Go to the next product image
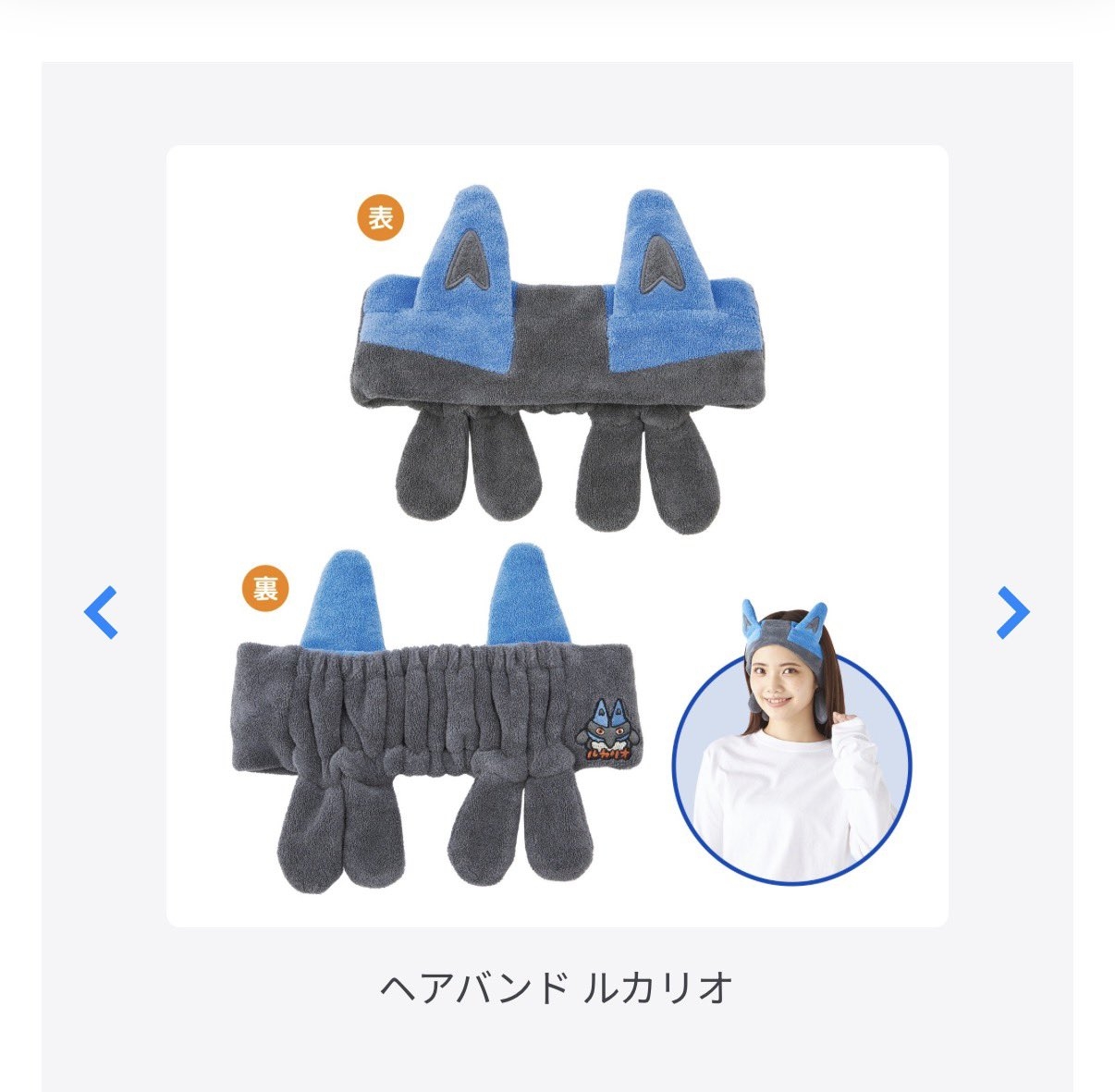 pyautogui.click(x=1012, y=612)
